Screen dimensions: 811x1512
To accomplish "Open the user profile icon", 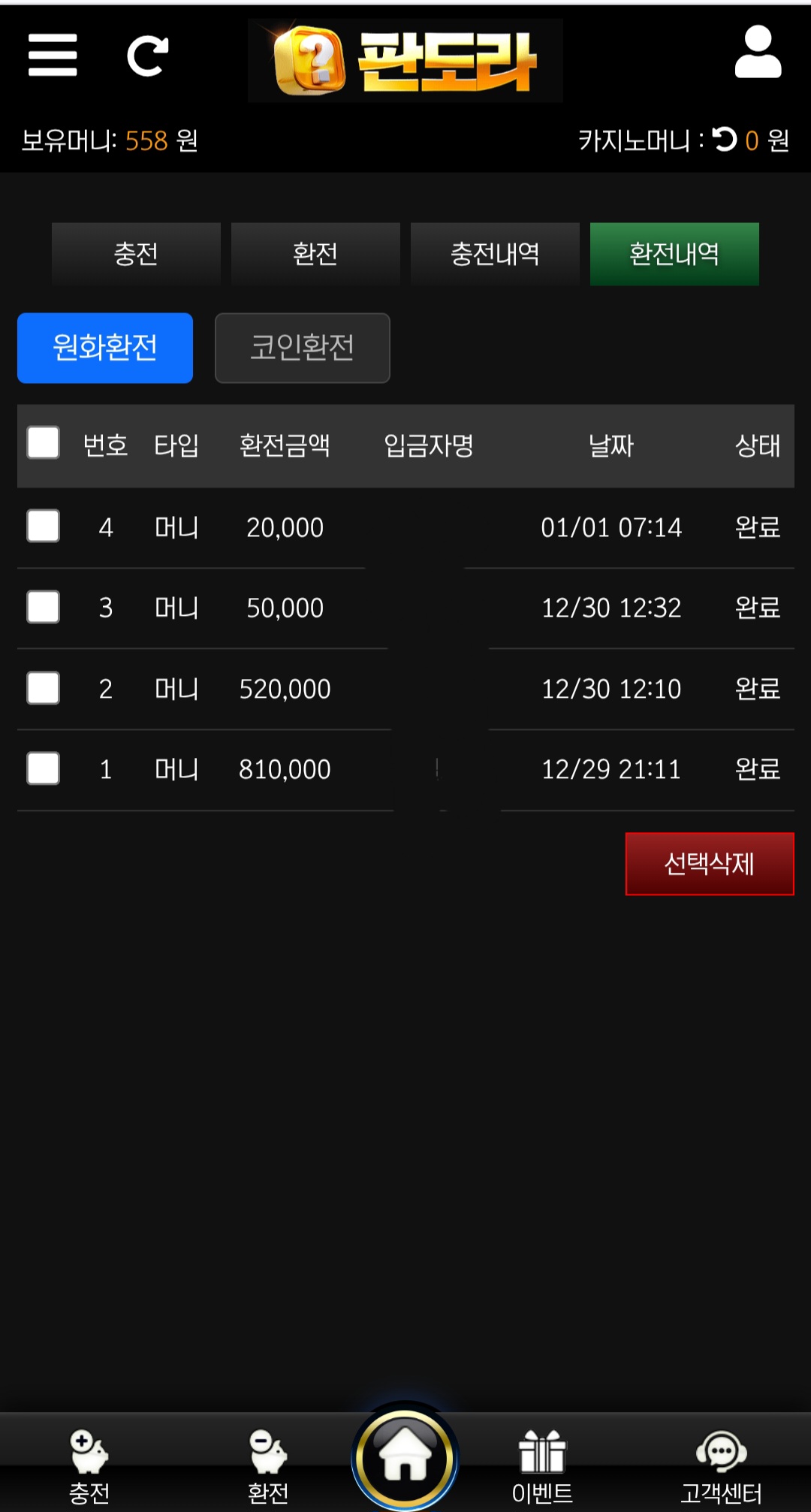I will tap(758, 53).
